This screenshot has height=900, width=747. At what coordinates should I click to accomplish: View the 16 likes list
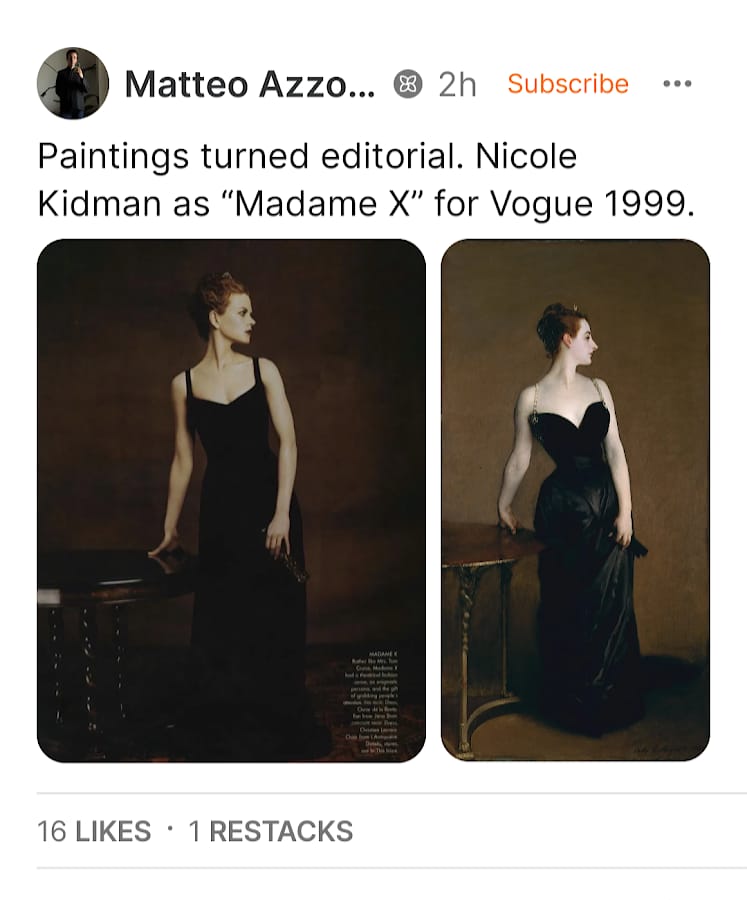click(x=94, y=831)
